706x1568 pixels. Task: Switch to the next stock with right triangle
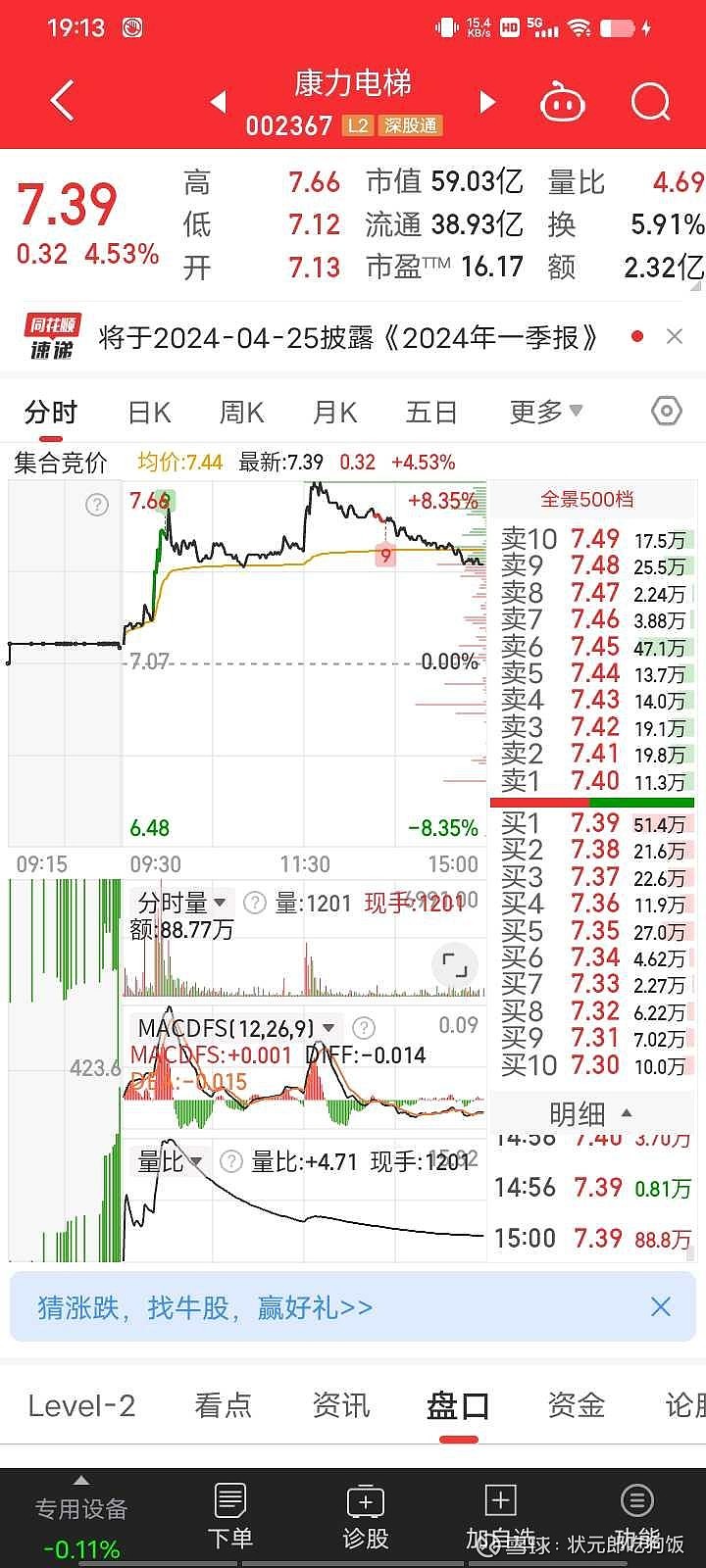(486, 101)
